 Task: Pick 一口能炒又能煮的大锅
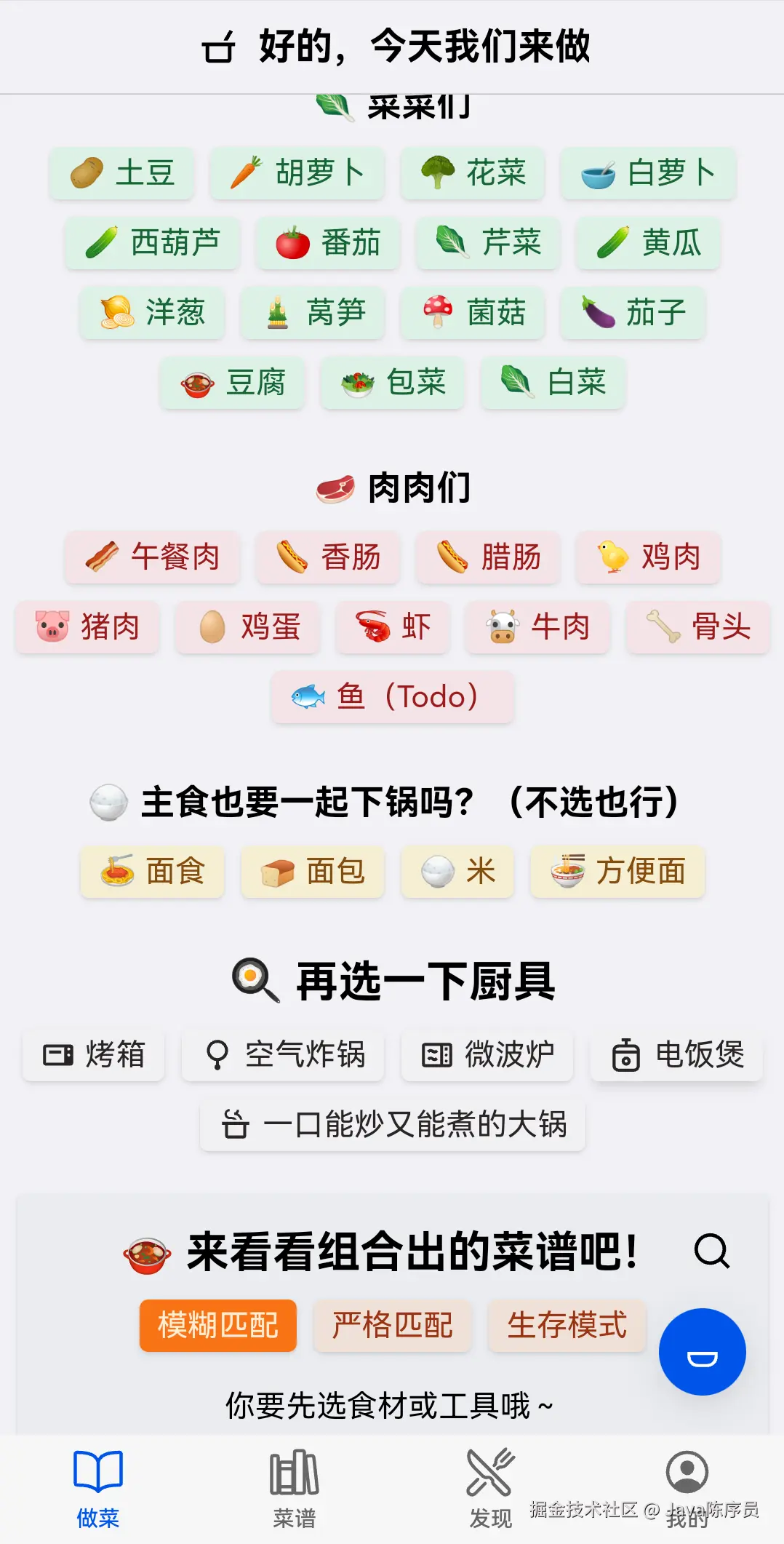pyautogui.click(x=393, y=1125)
